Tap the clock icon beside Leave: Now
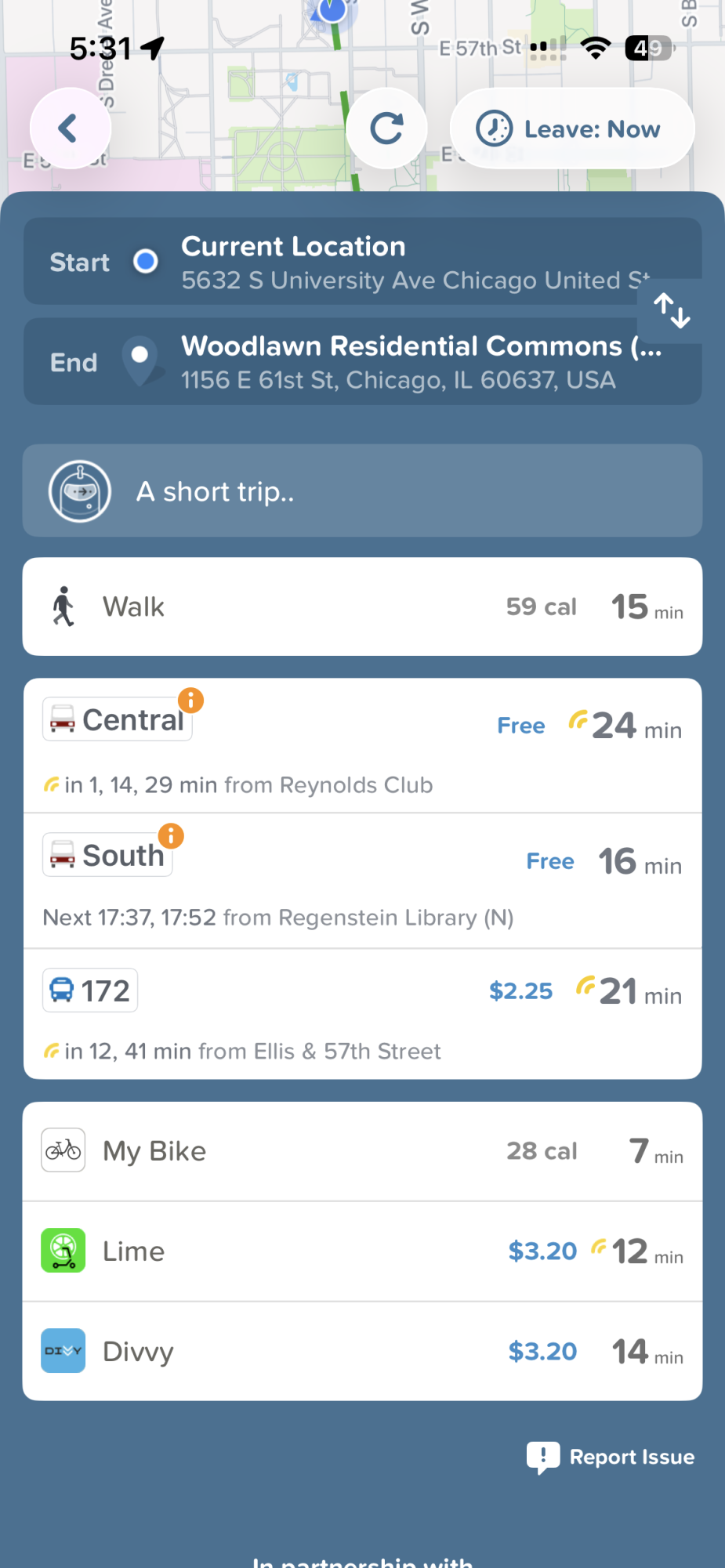725x1568 pixels. pyautogui.click(x=492, y=128)
